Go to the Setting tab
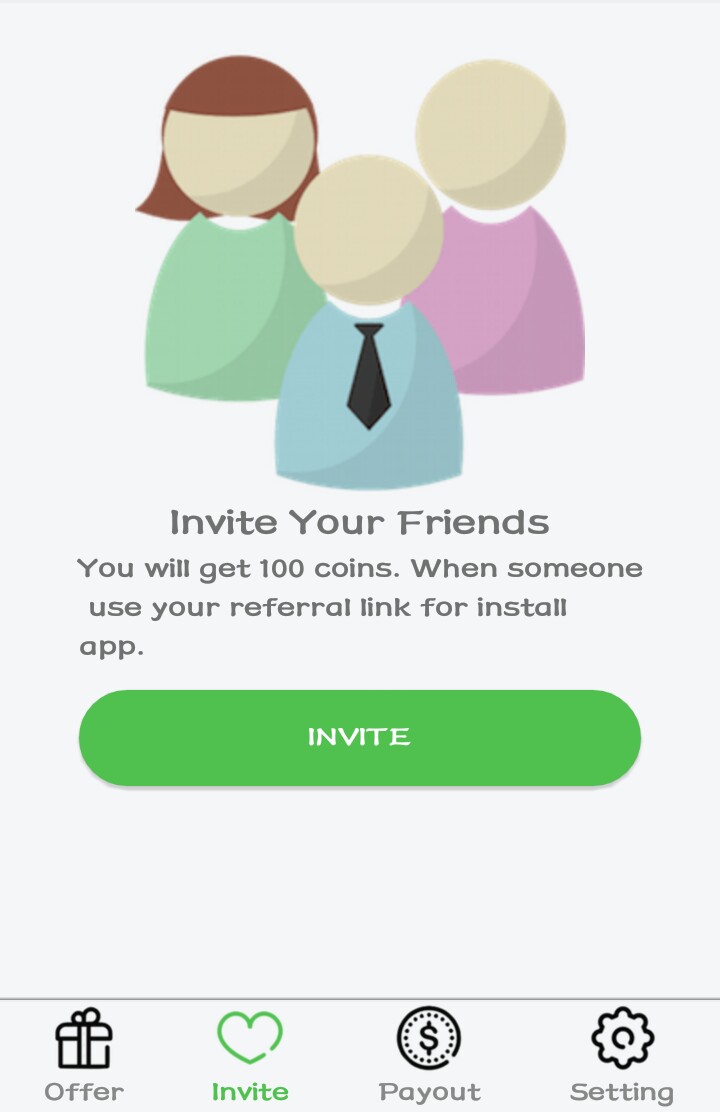 click(621, 1054)
